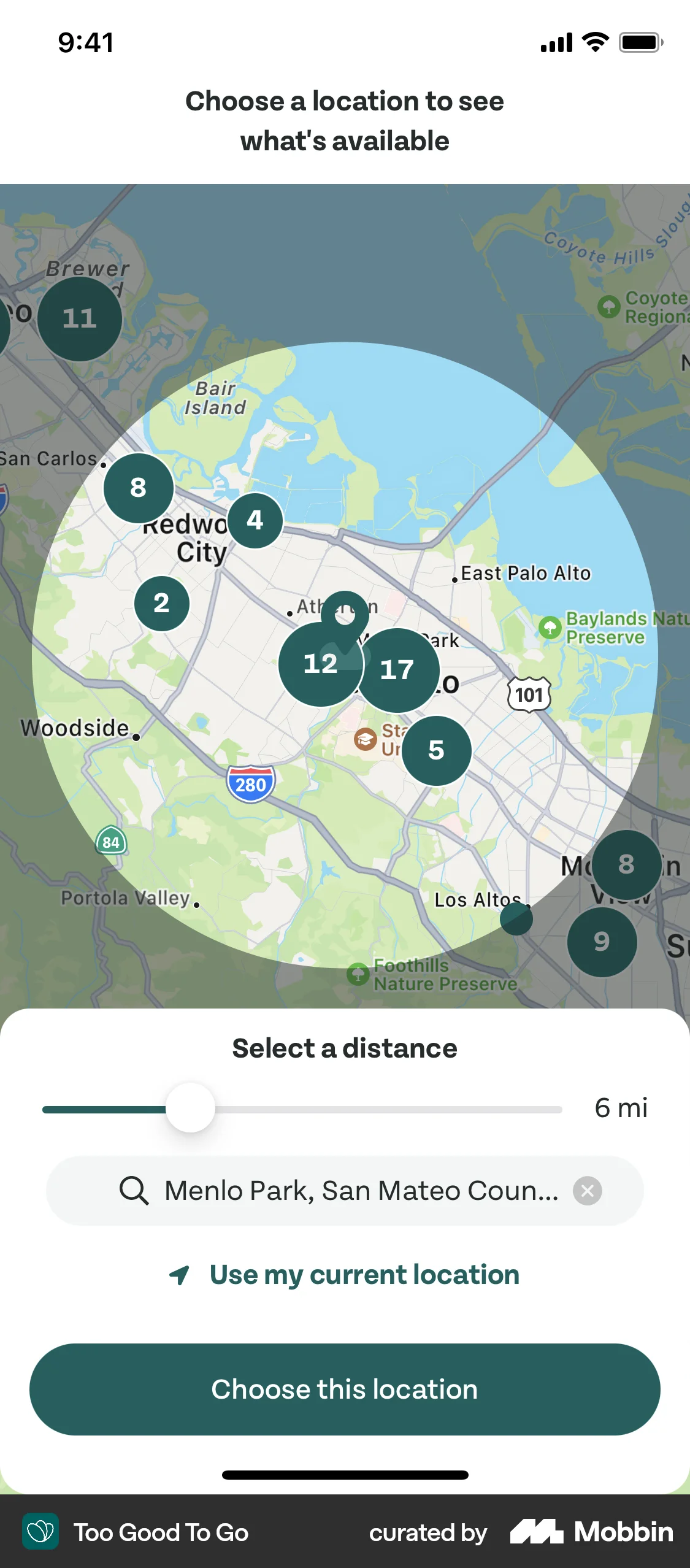Tap the Menlo Park search field
The image size is (690, 1568).
(x=345, y=1190)
